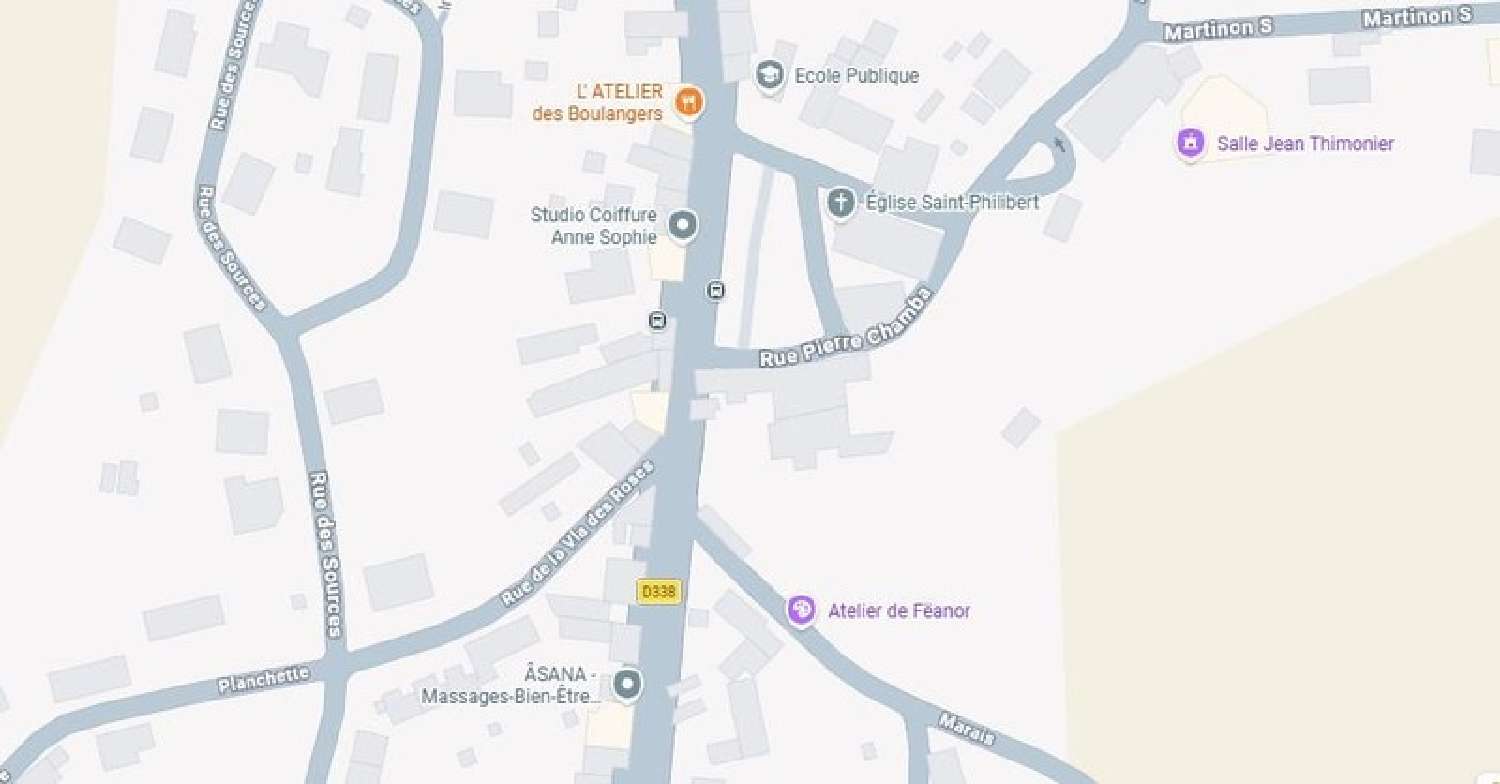
Task: Select the Ecole Publique school marker
Action: tap(769, 76)
